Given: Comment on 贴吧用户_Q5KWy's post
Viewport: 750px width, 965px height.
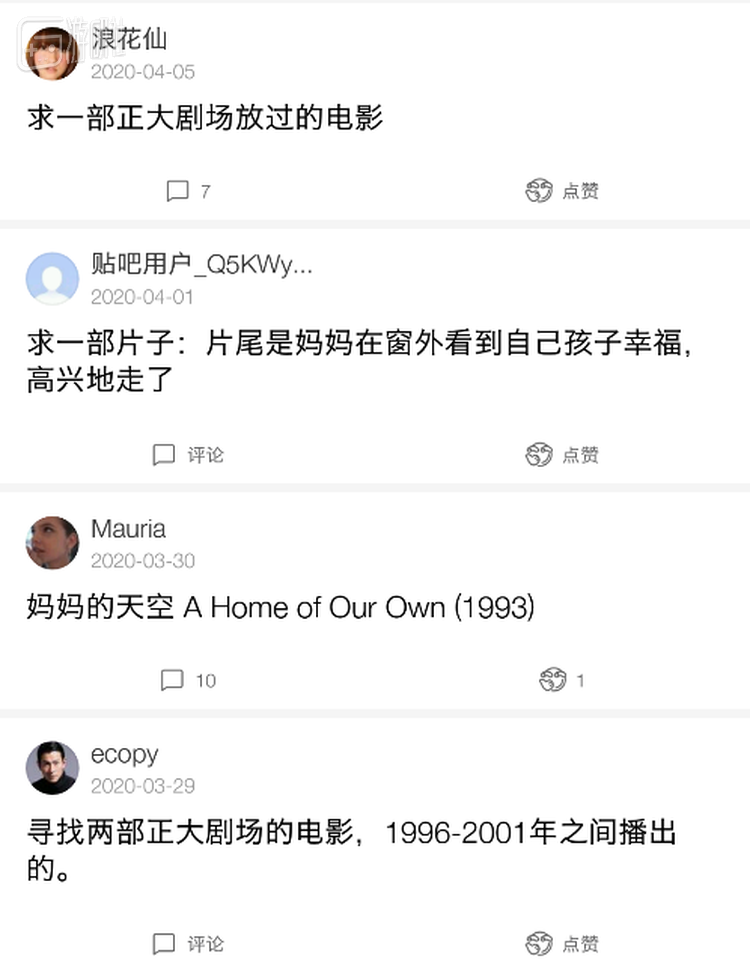Looking at the screenshot, I should 187,455.
